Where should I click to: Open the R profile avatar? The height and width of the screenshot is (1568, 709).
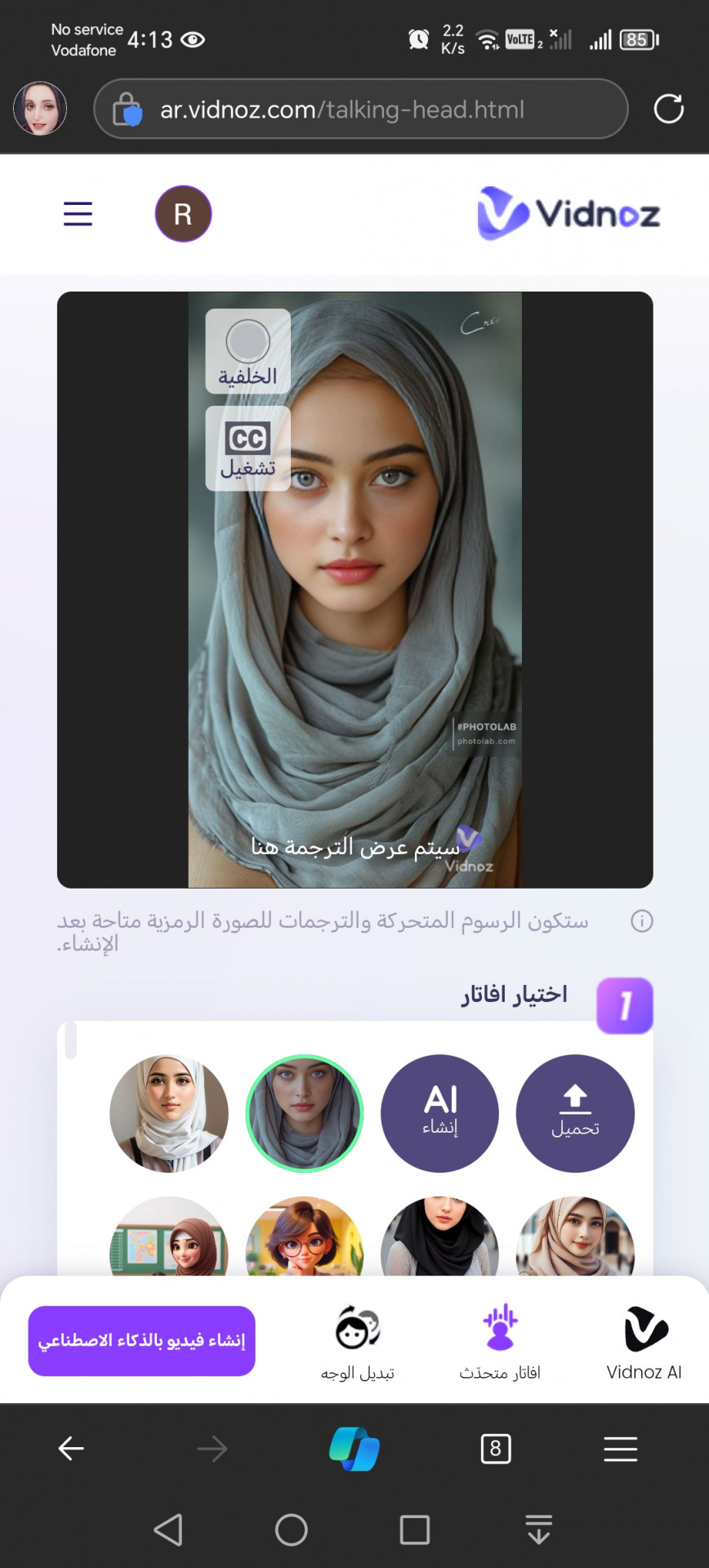pyautogui.click(x=183, y=214)
